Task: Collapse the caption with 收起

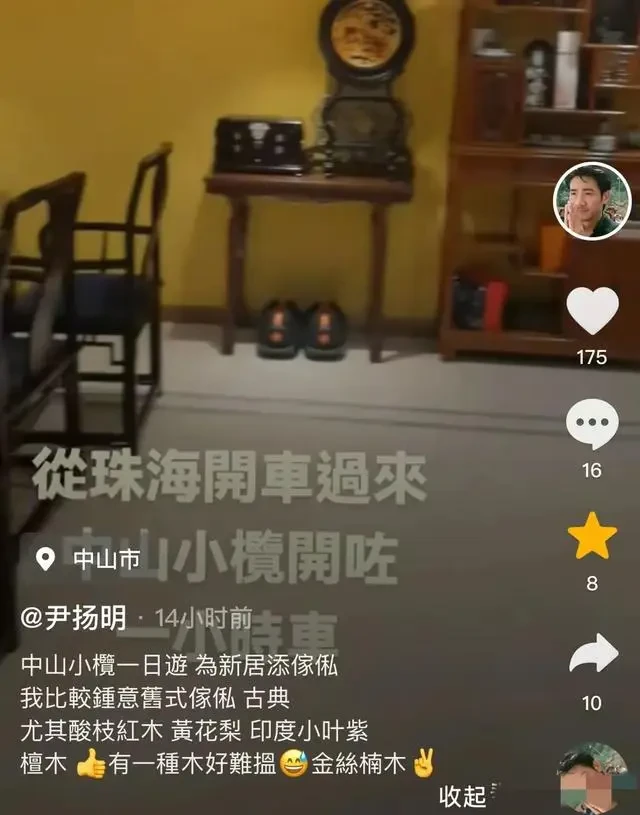Action: click(x=464, y=796)
